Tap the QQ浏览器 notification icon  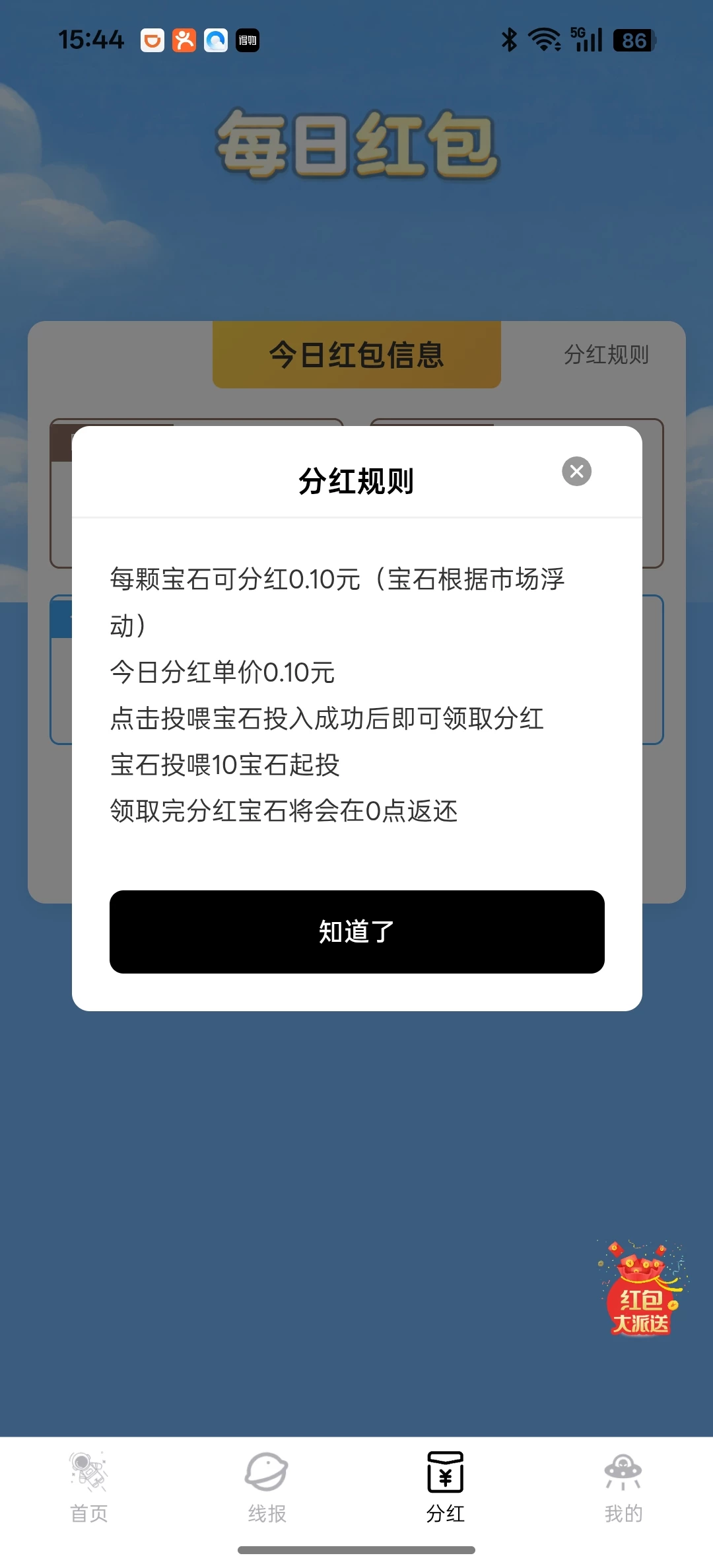[217, 41]
